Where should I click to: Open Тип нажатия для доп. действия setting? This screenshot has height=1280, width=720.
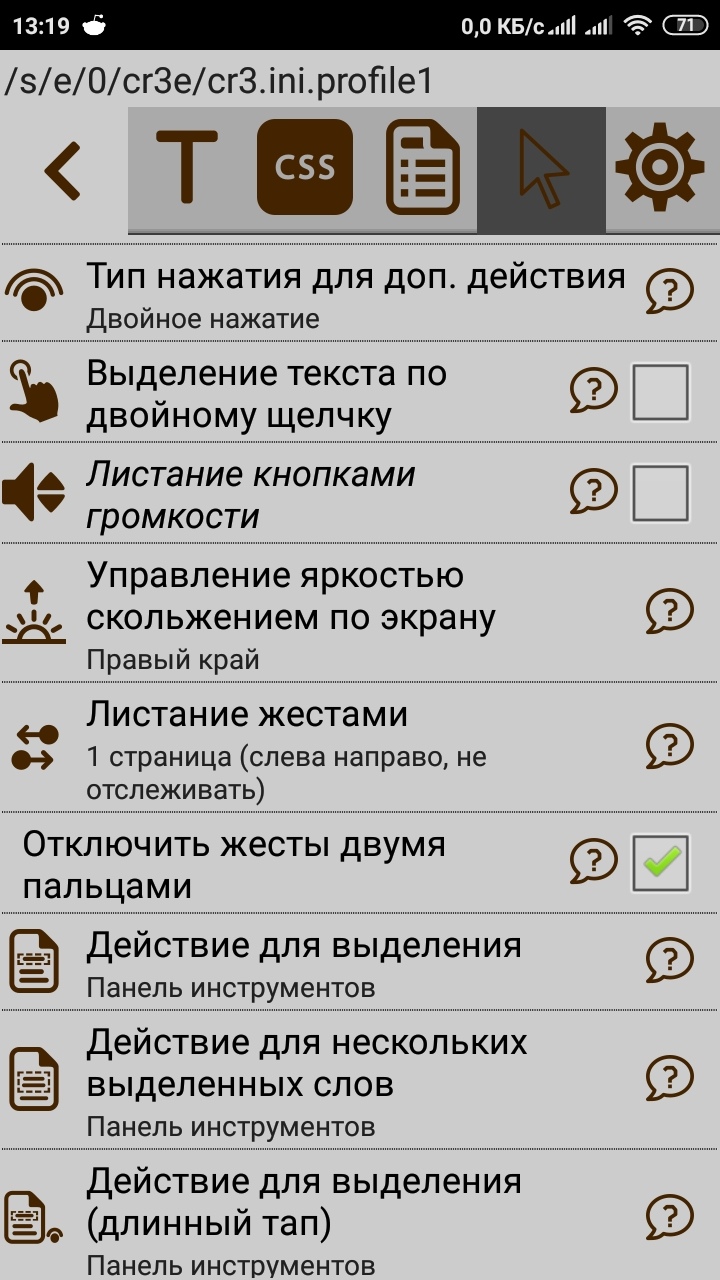(x=355, y=293)
